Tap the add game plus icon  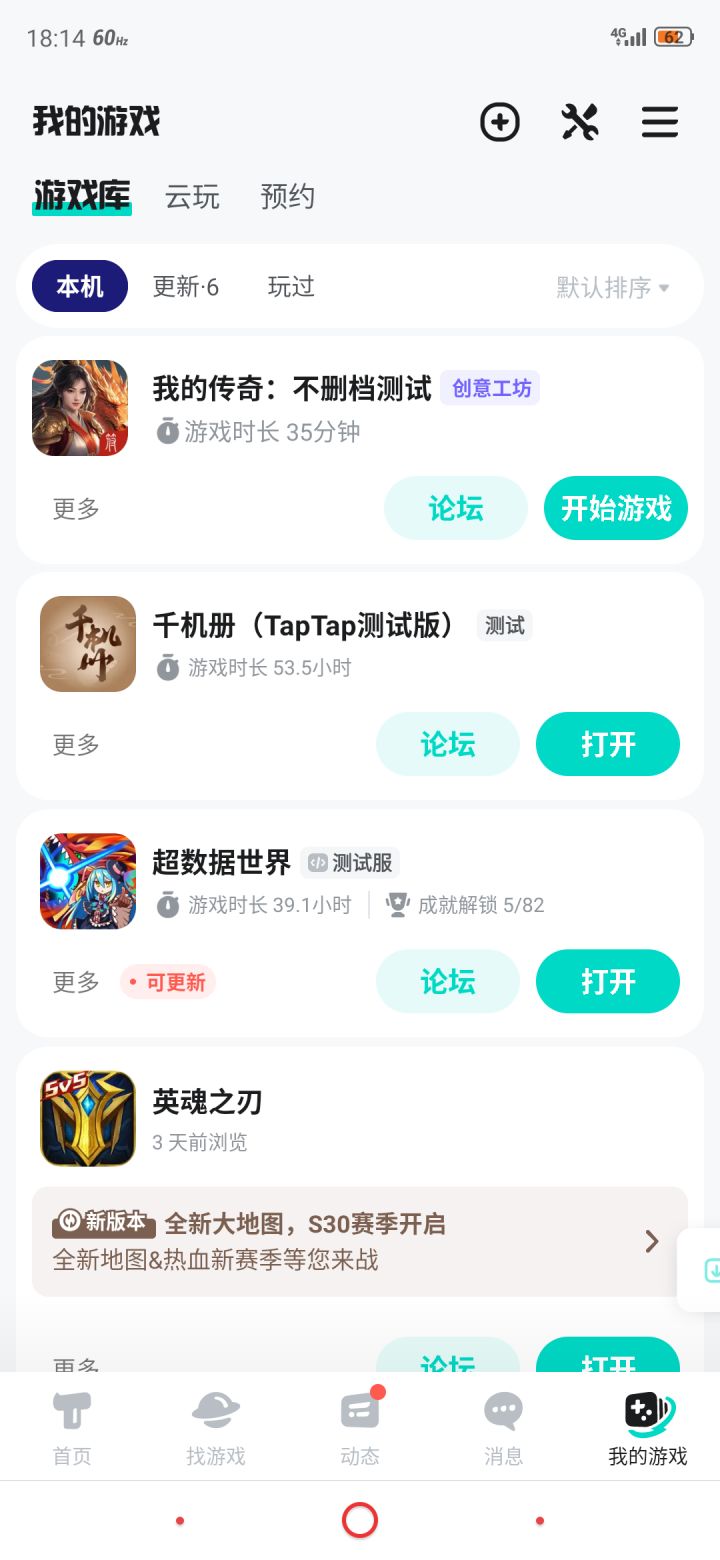(500, 123)
